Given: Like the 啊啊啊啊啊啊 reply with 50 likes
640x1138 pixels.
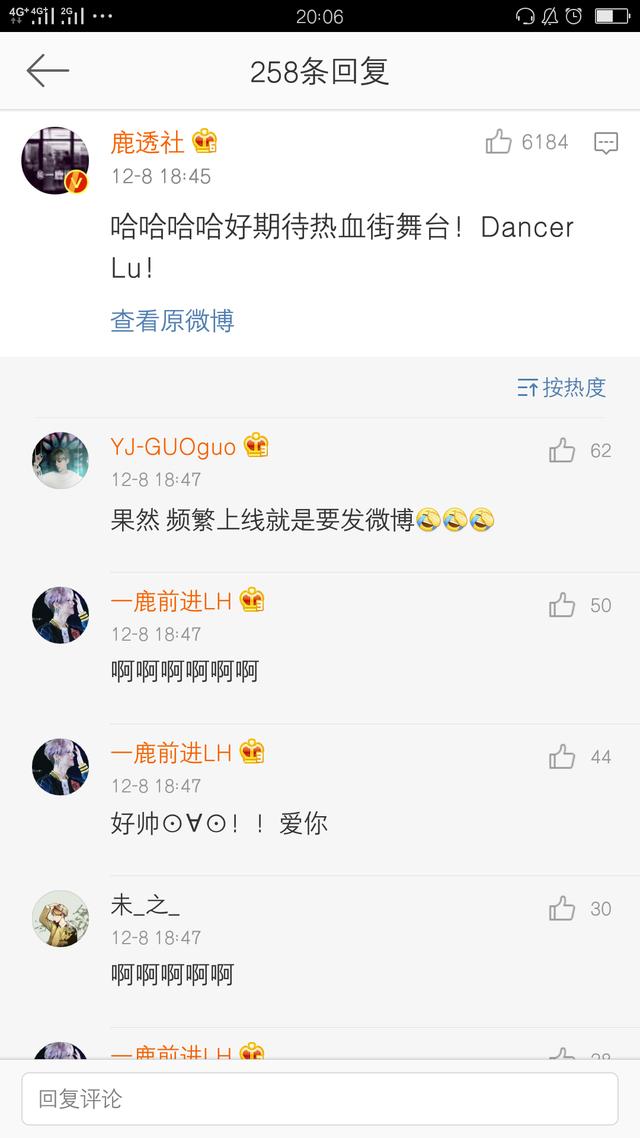Looking at the screenshot, I should (562, 605).
